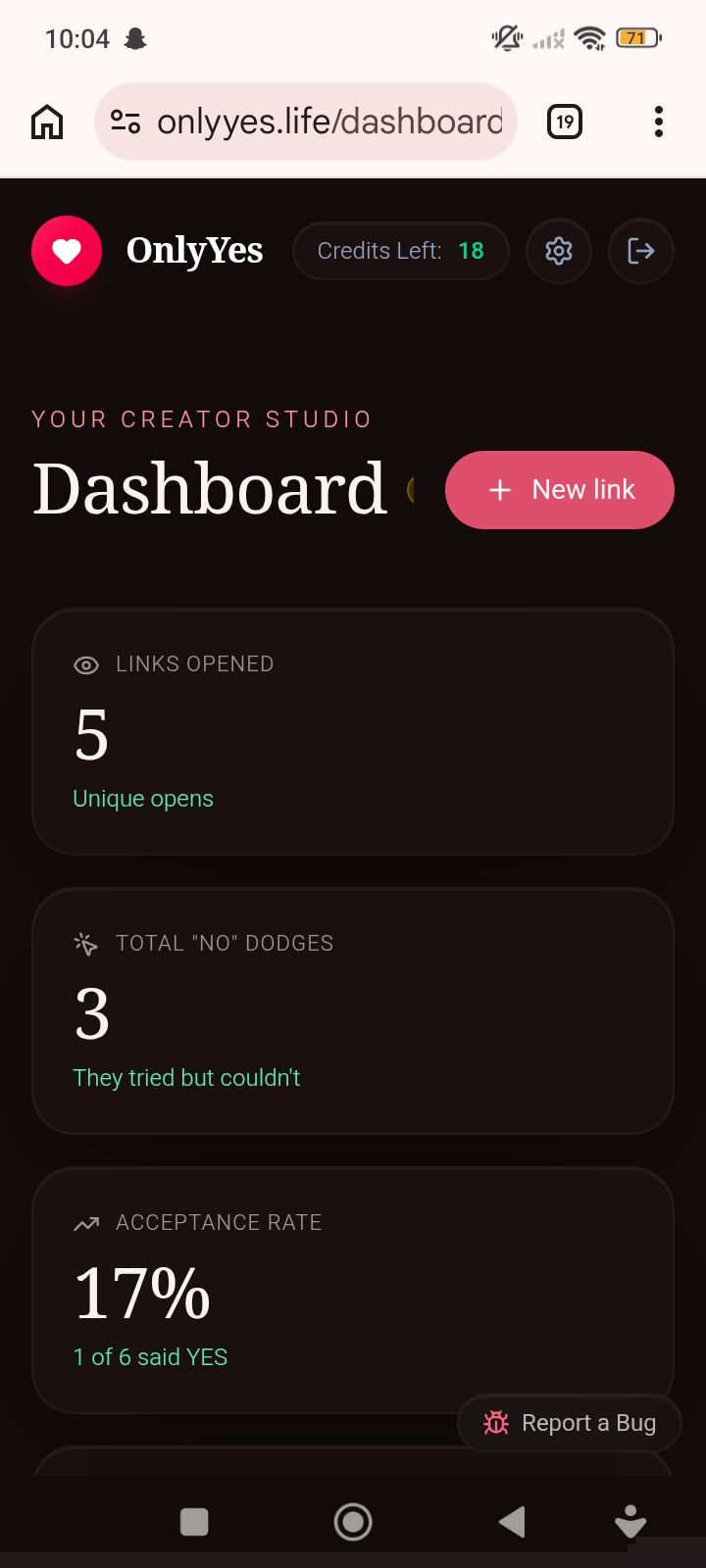This screenshot has width=706, height=1568.
Task: Open the browser tab switcher
Action: [565, 122]
